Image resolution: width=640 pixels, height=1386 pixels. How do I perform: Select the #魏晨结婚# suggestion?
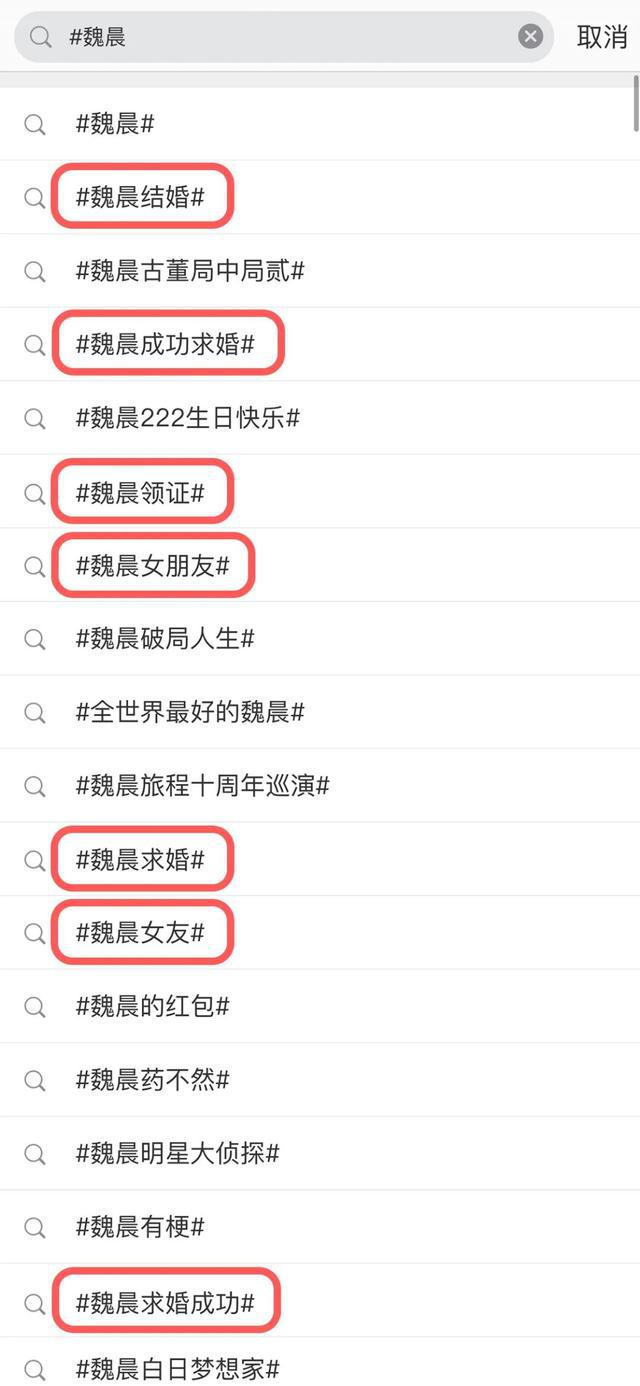click(x=320, y=197)
